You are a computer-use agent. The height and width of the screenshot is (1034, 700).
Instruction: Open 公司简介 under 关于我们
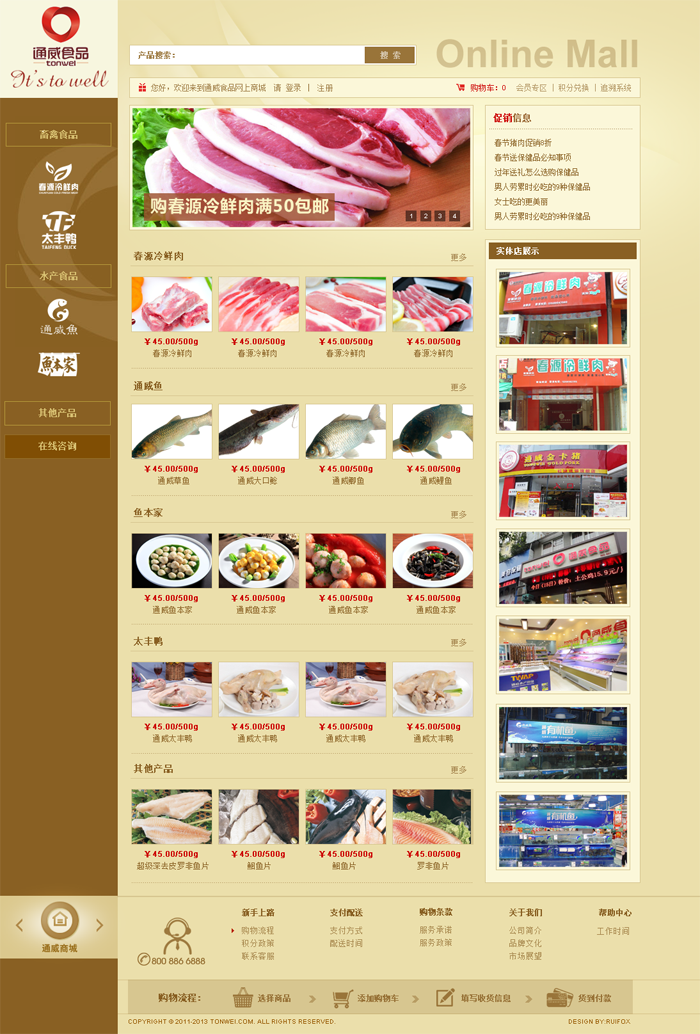coord(525,931)
